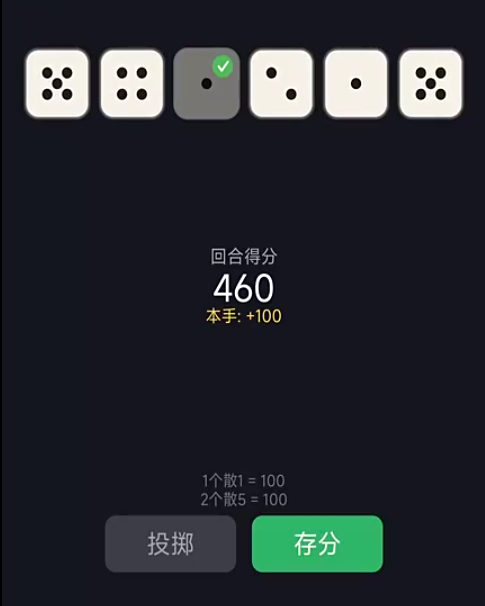Select the last die showing five

(431, 83)
